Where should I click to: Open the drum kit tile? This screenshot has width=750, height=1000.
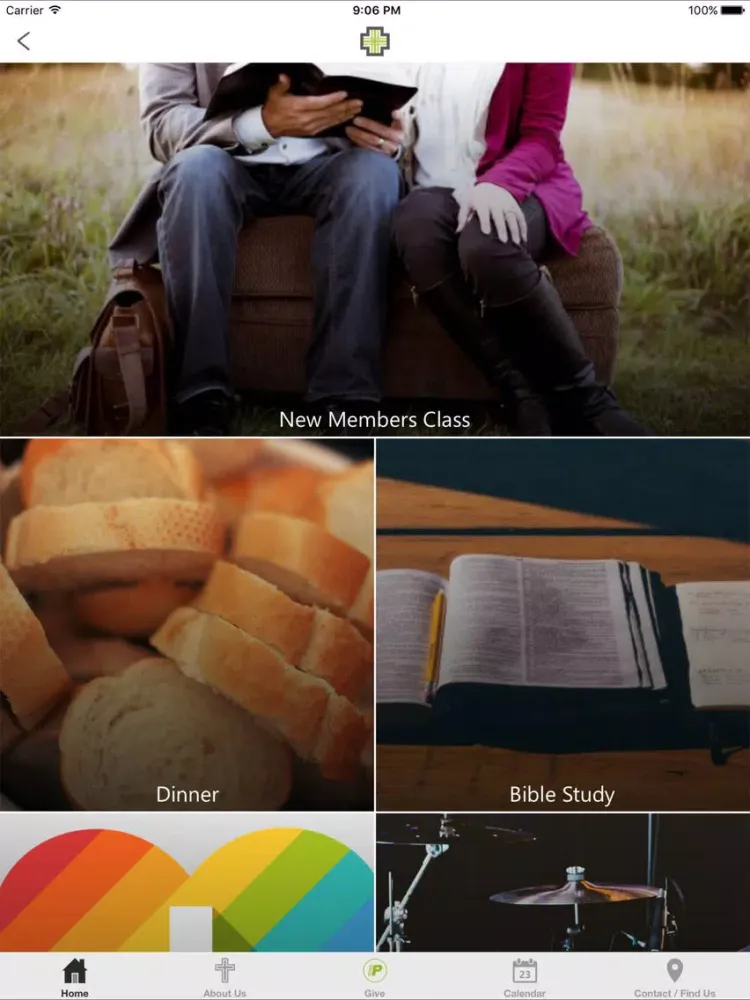[562, 882]
